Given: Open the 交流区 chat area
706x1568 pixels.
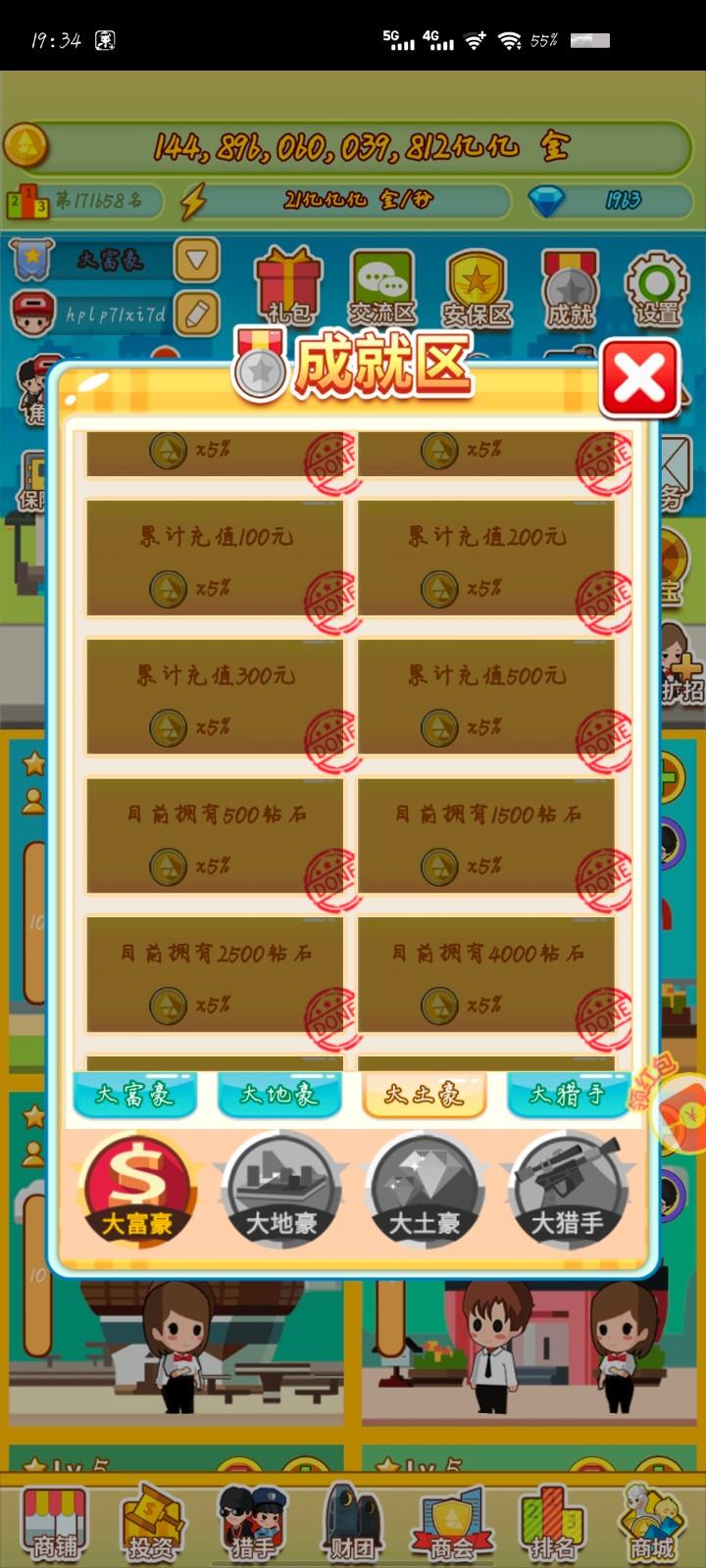Looking at the screenshot, I should [x=382, y=286].
